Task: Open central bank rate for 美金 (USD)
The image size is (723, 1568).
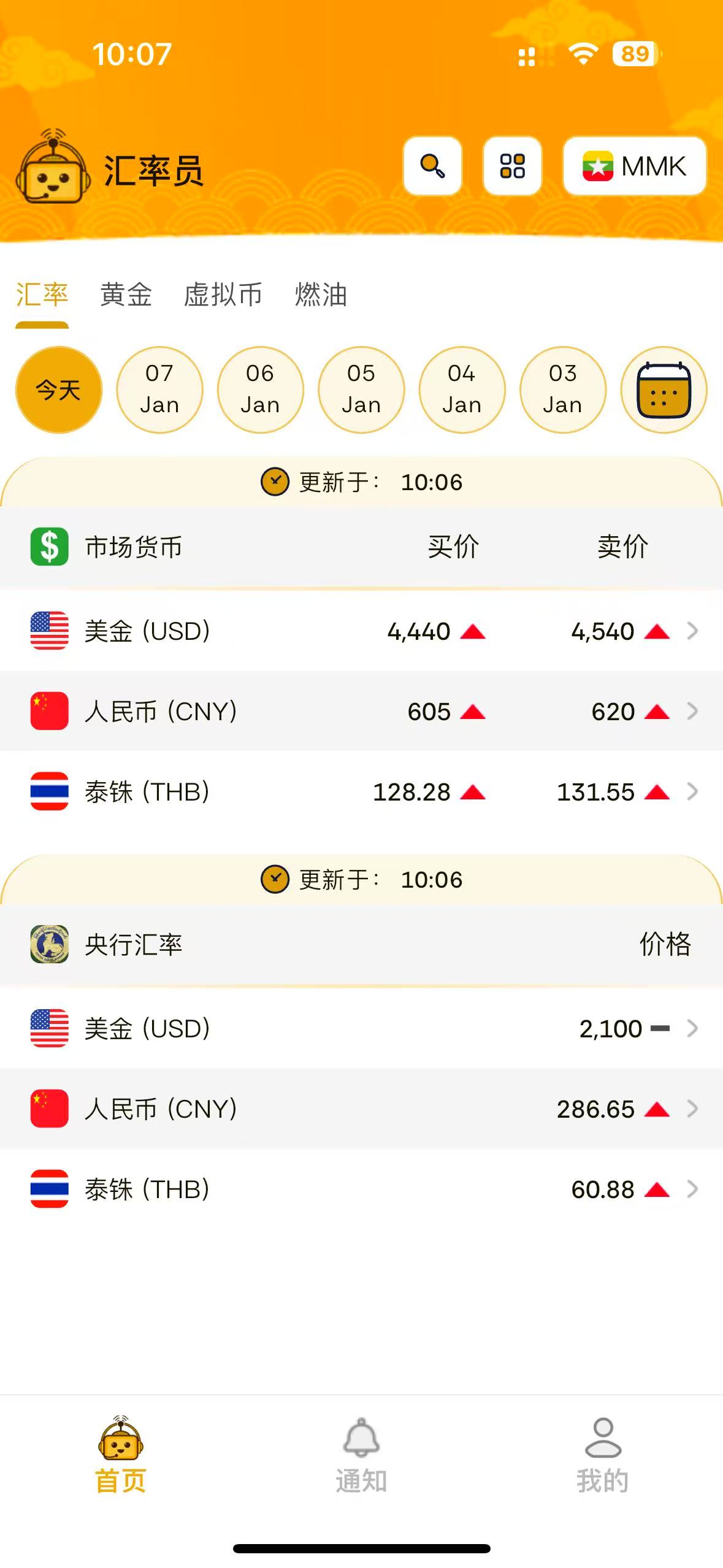Action: (361, 1029)
